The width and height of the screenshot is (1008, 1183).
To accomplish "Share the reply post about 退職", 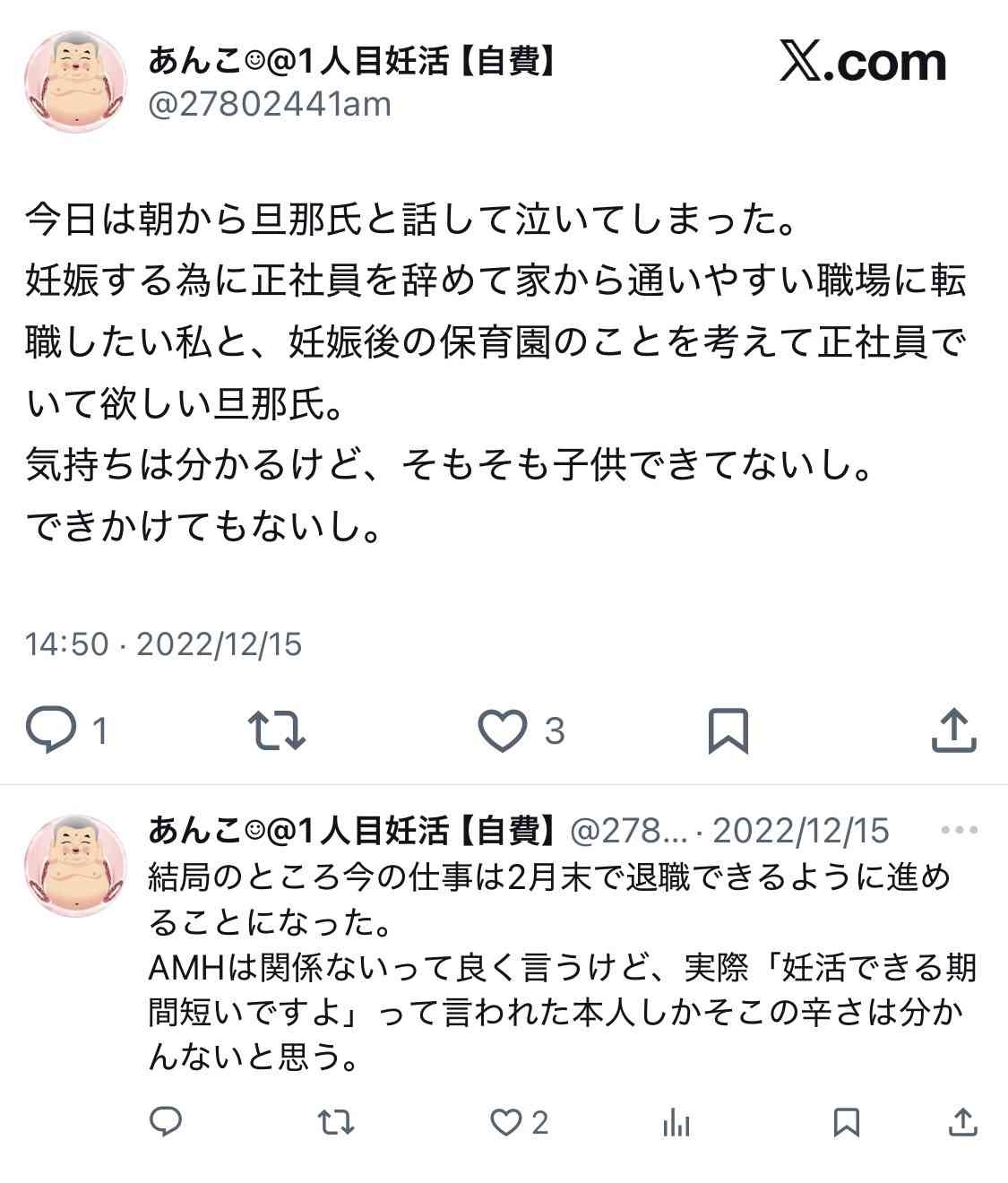I will [x=962, y=1121].
